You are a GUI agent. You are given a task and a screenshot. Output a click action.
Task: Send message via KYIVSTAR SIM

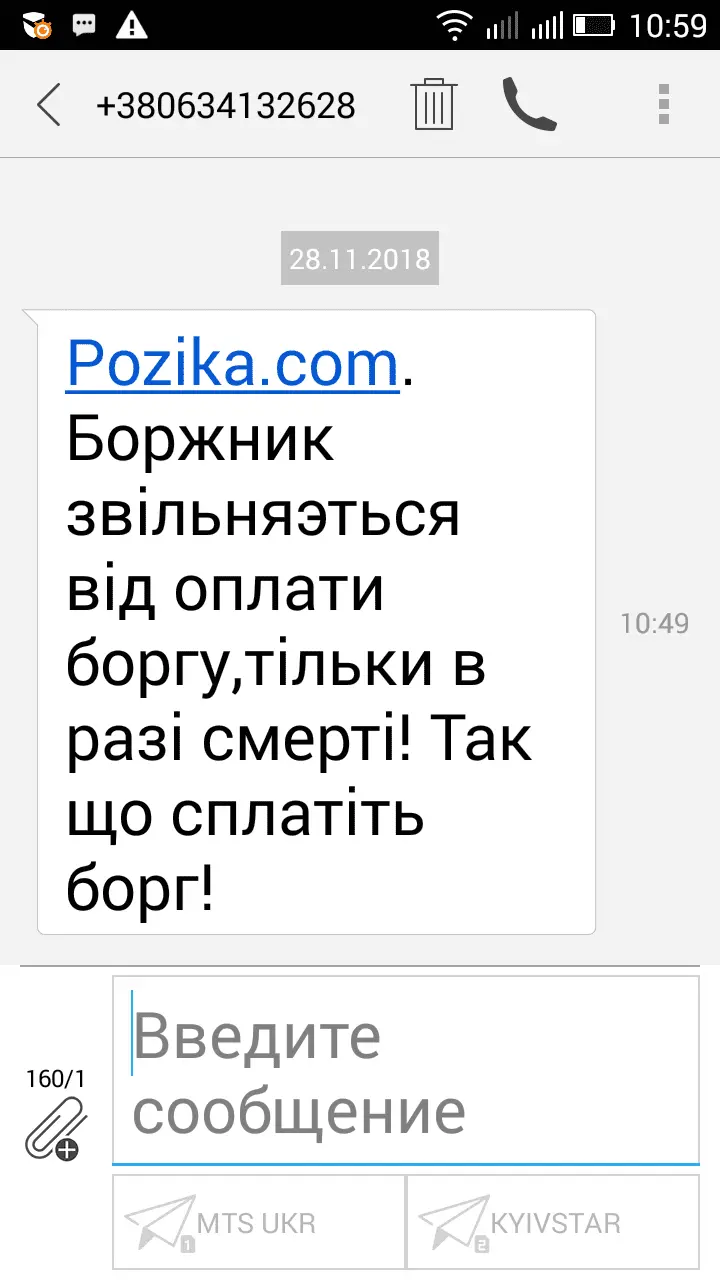point(552,1222)
